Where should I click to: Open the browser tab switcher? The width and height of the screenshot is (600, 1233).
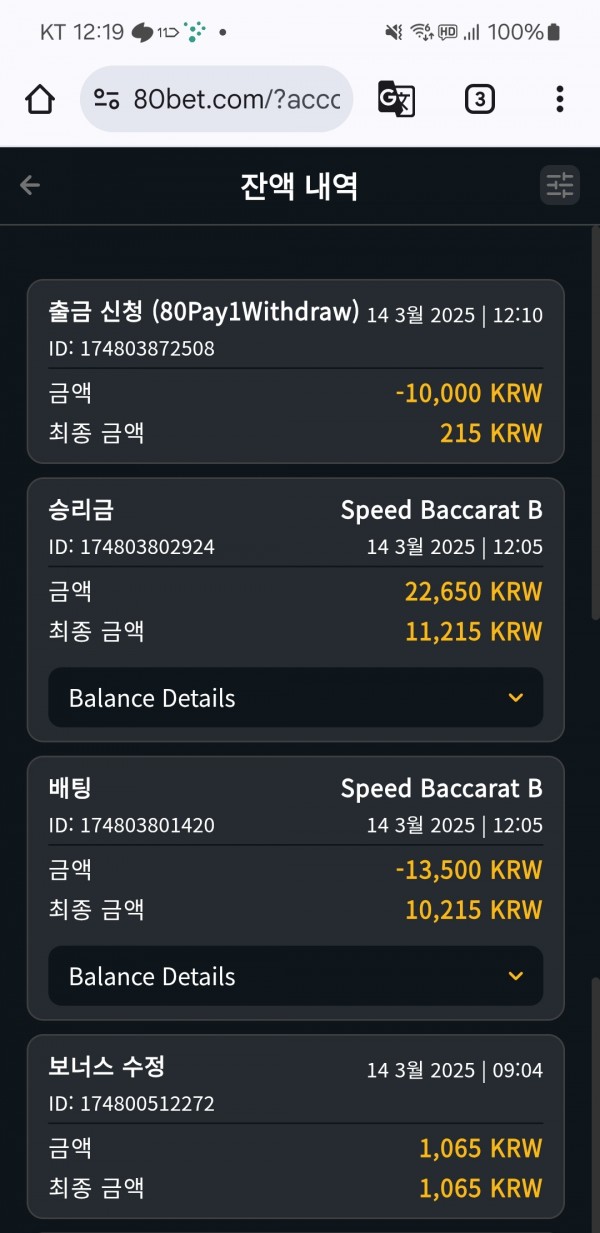pos(480,99)
